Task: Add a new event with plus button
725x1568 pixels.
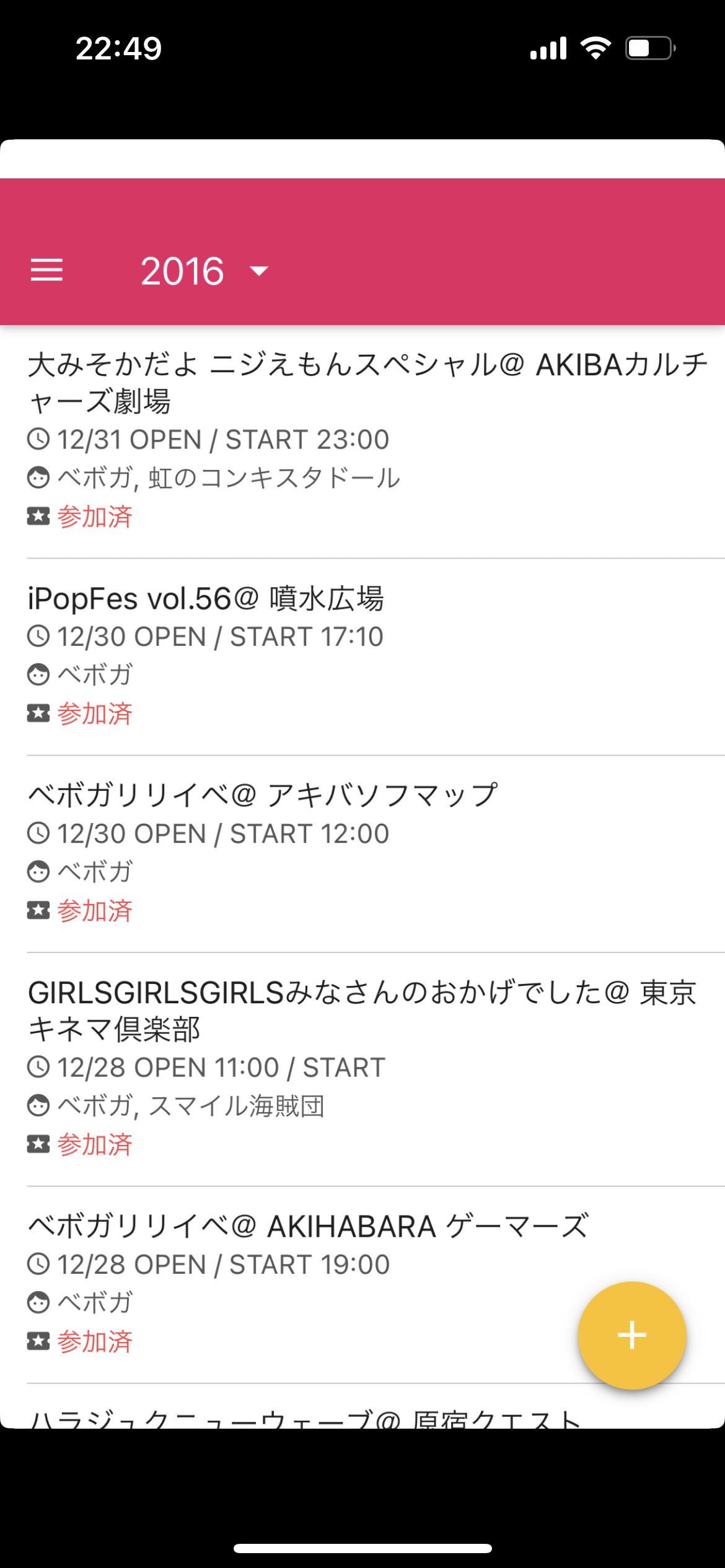Action: tap(631, 1335)
